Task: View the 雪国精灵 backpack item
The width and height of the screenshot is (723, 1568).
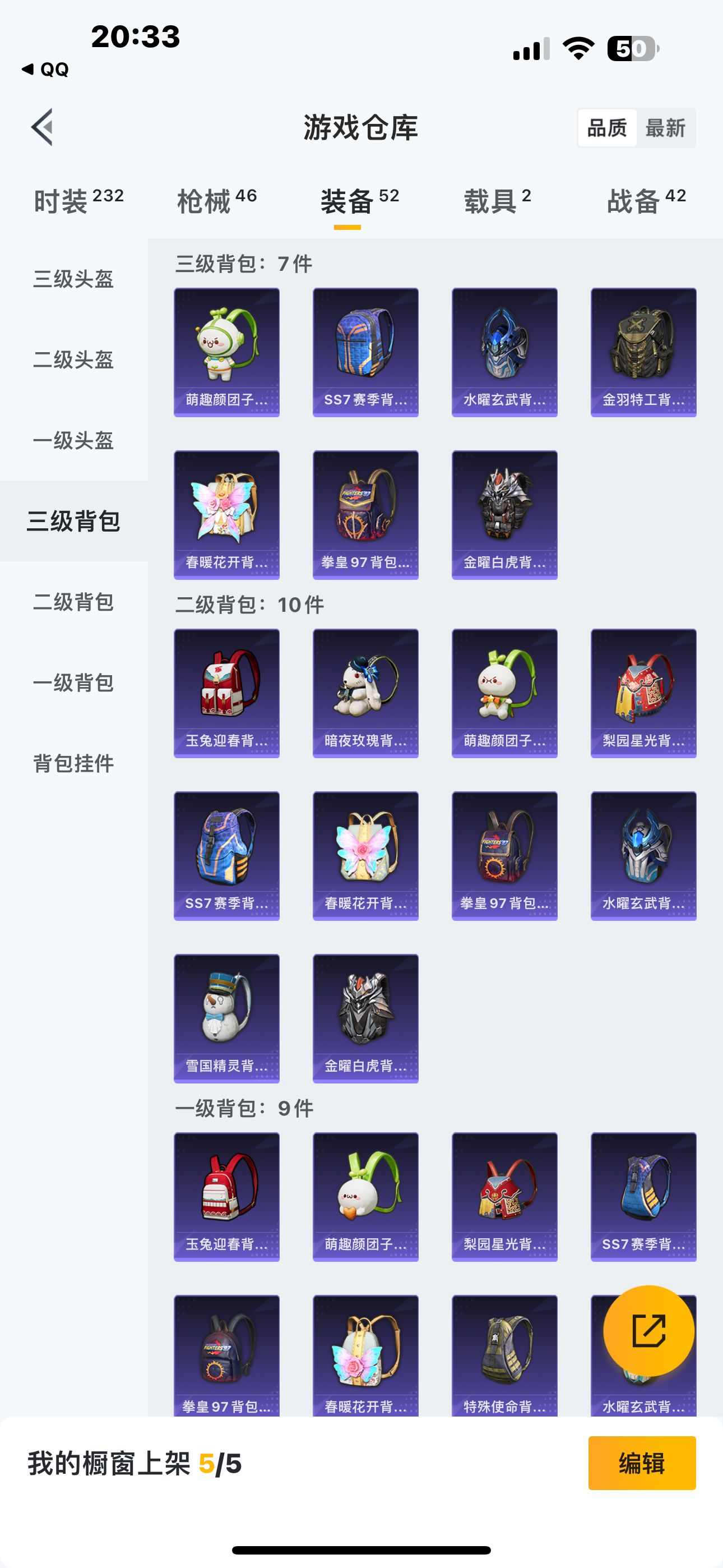Action: (227, 1018)
